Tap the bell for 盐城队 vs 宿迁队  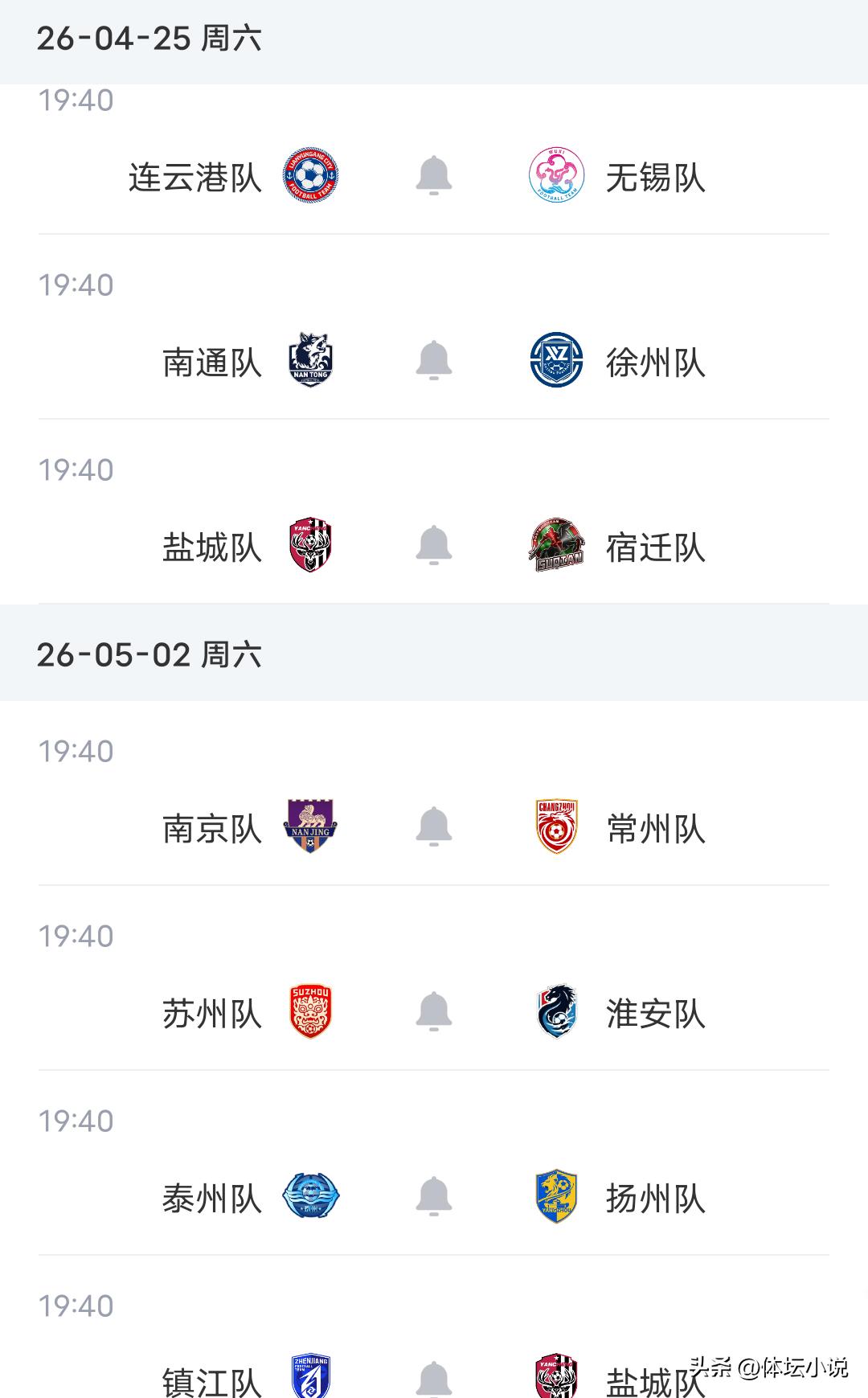(433, 546)
